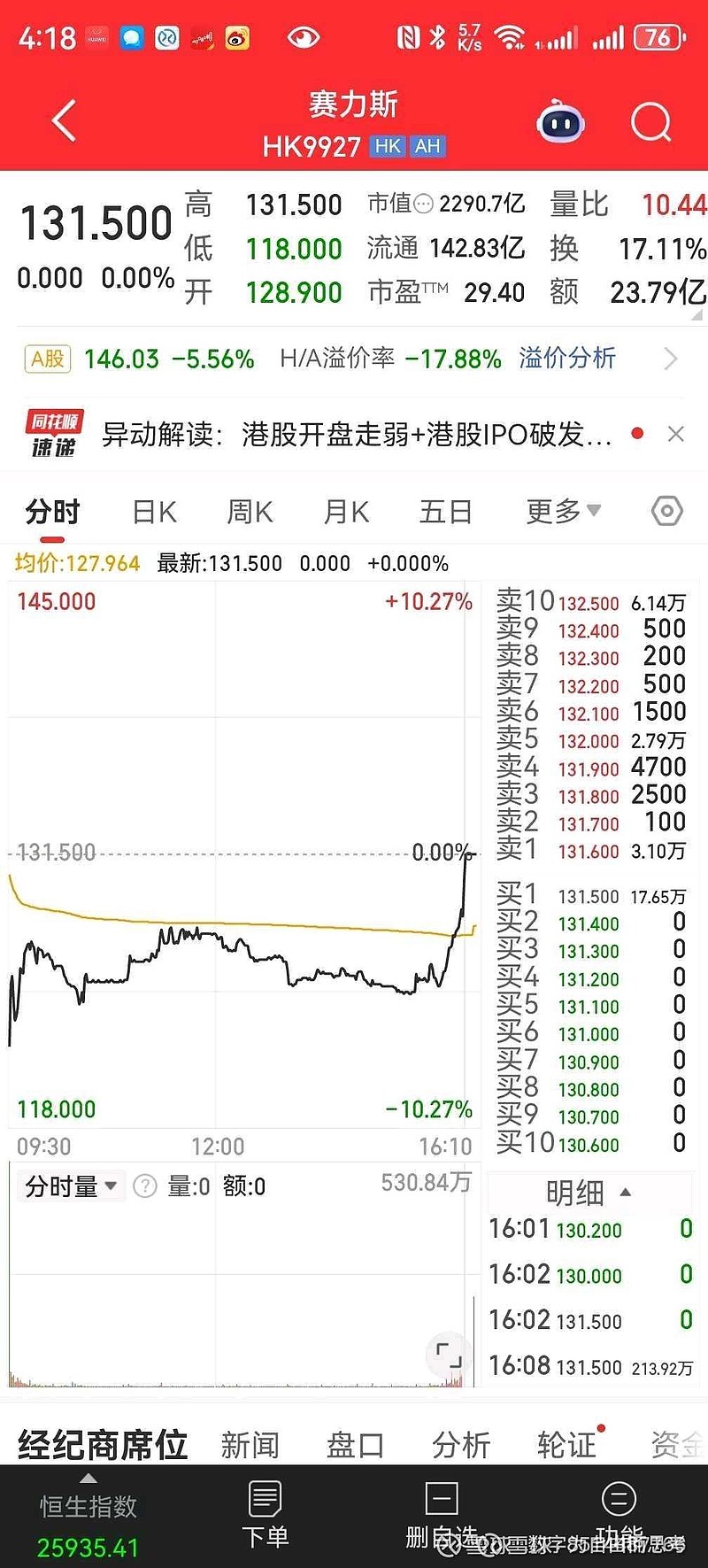Open chart settings via the target icon
708x1568 pixels.
pyautogui.click(x=666, y=511)
